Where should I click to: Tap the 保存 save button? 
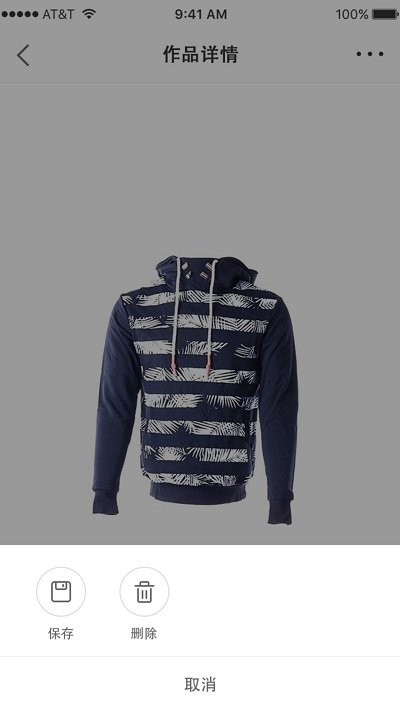click(61, 592)
